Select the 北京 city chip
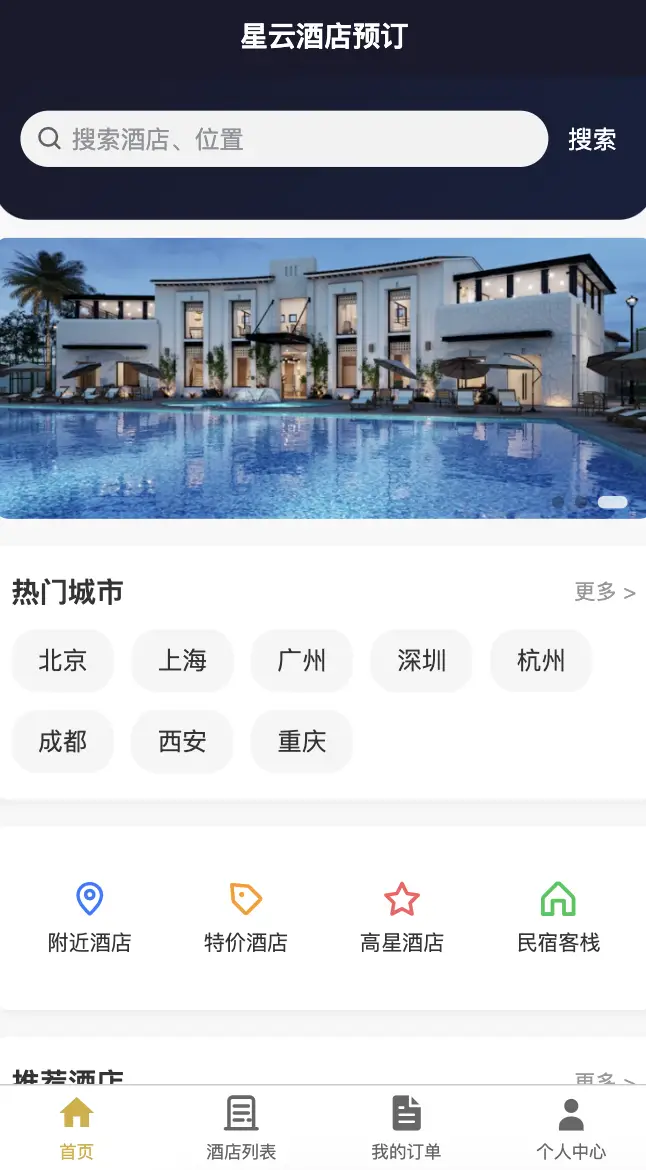 pos(63,661)
